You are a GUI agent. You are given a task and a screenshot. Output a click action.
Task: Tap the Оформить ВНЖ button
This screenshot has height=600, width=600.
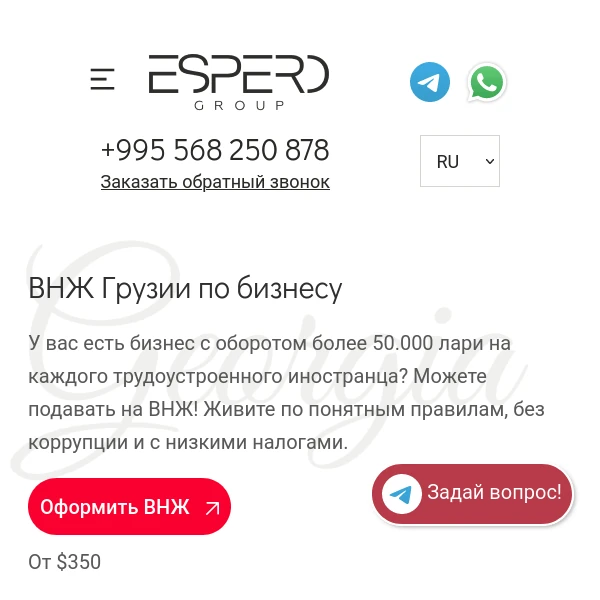coord(129,507)
